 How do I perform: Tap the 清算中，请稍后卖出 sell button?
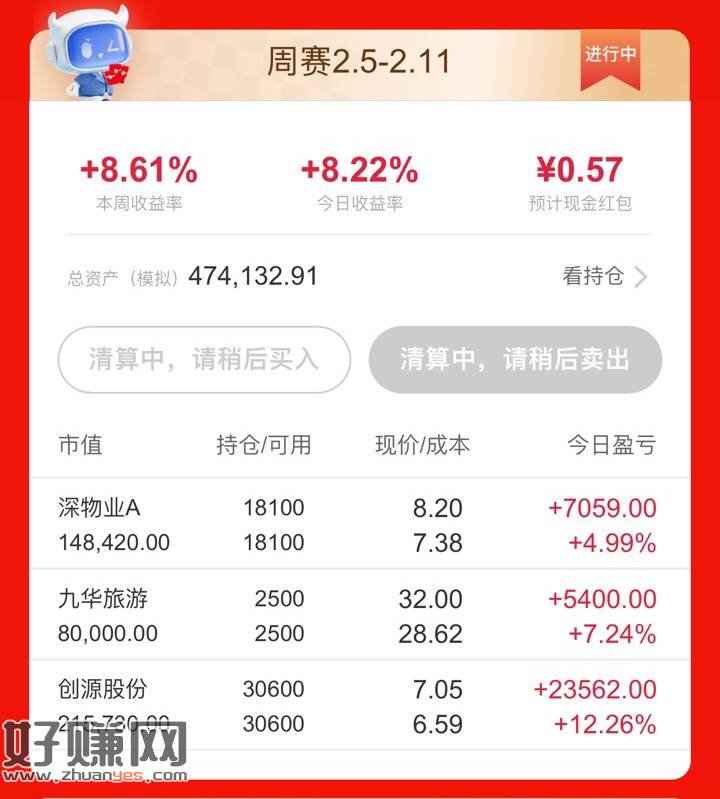click(515, 359)
